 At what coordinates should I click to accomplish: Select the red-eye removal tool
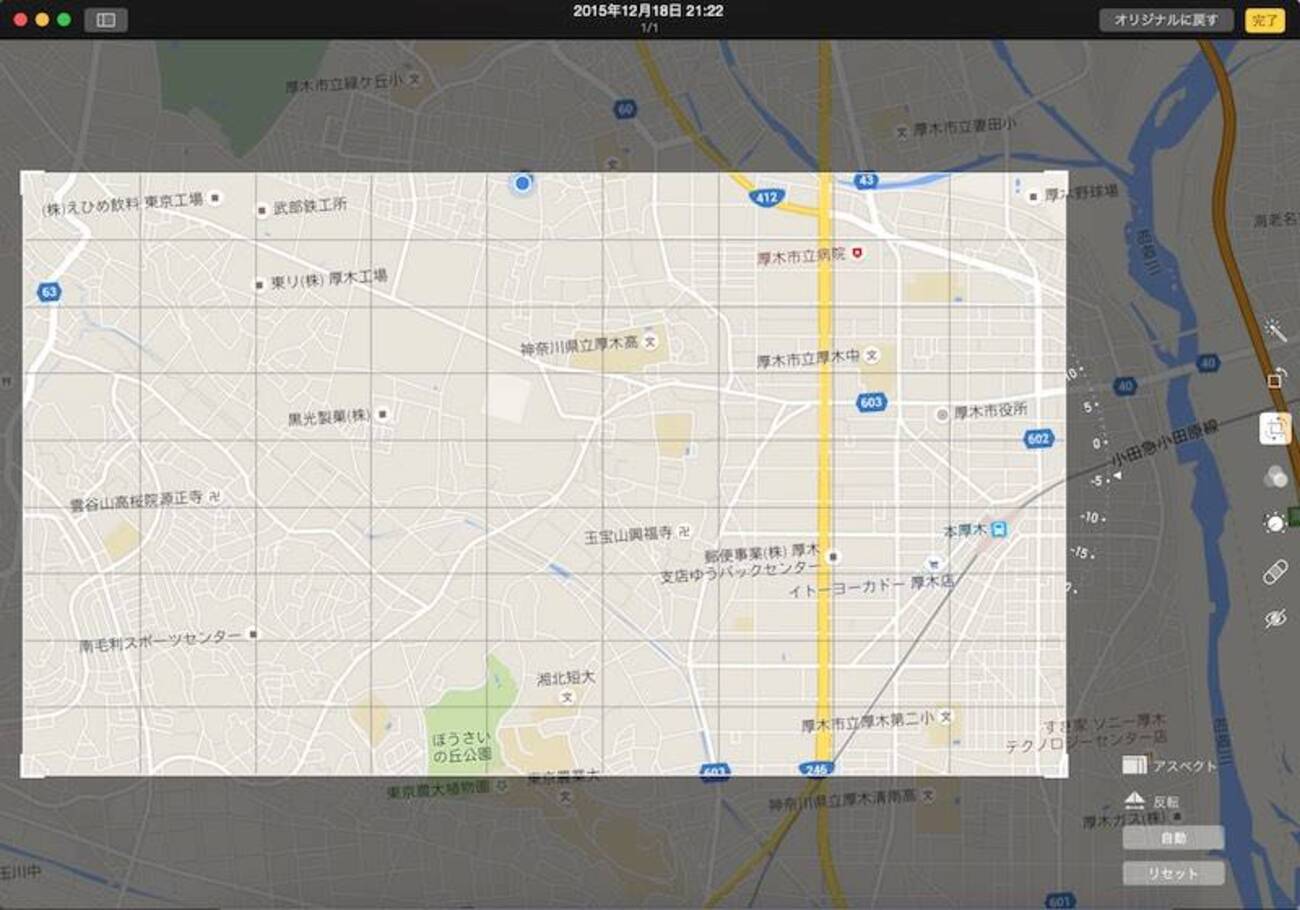tap(1274, 619)
